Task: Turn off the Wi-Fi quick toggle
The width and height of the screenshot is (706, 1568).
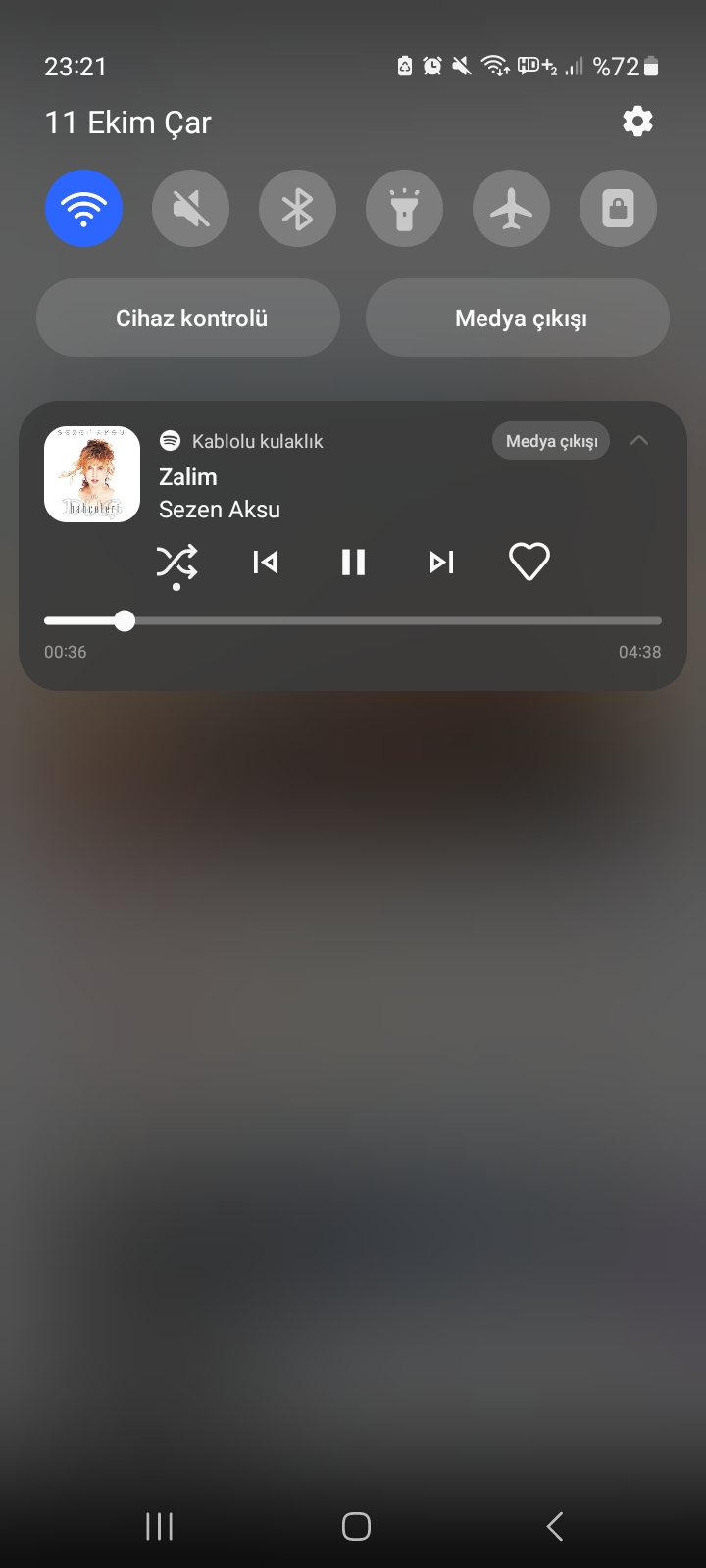Action: click(x=83, y=208)
